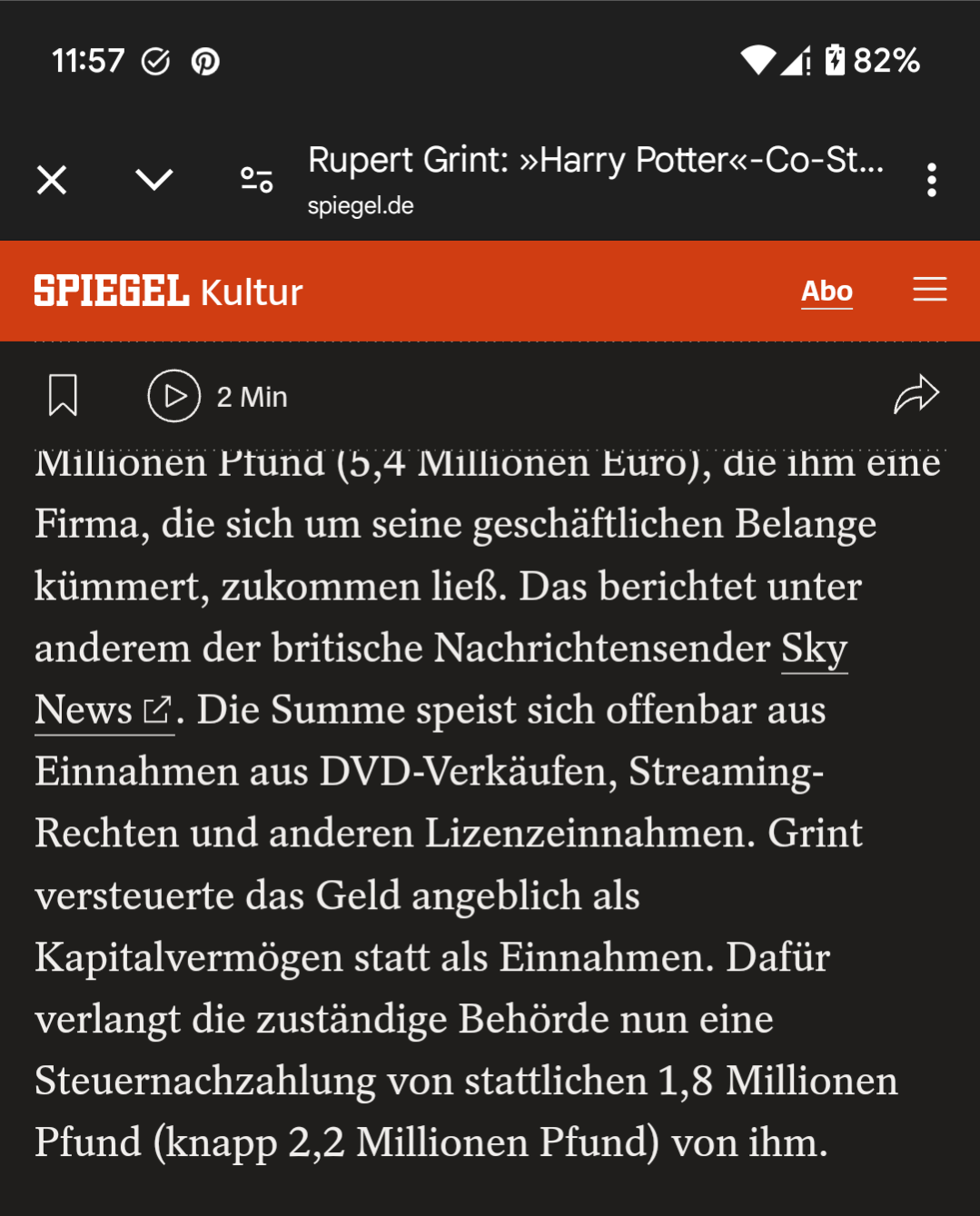
Task: Bookmark this article
Action: 63,396
